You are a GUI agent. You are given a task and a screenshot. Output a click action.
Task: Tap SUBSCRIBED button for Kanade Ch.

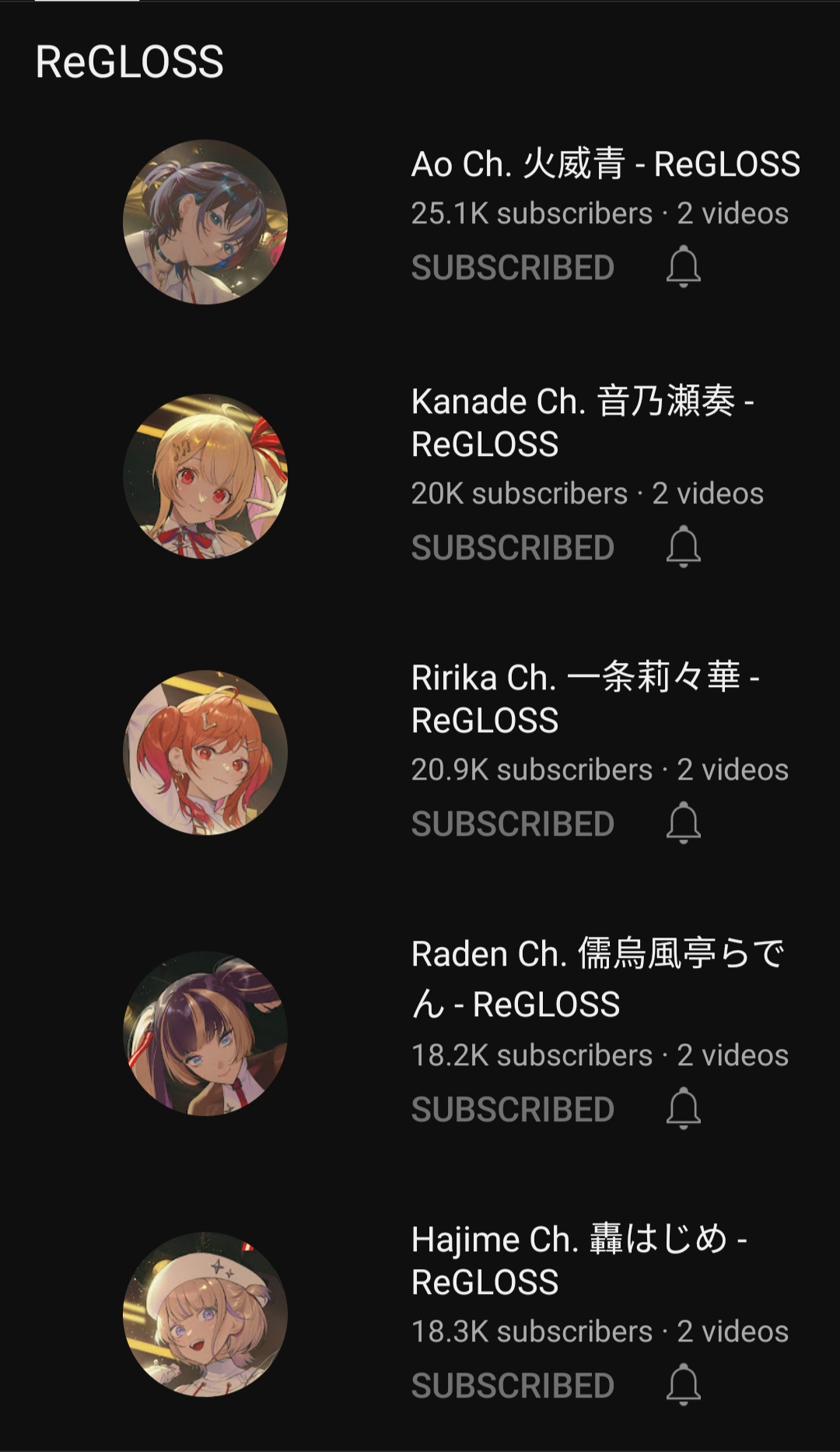click(x=513, y=548)
